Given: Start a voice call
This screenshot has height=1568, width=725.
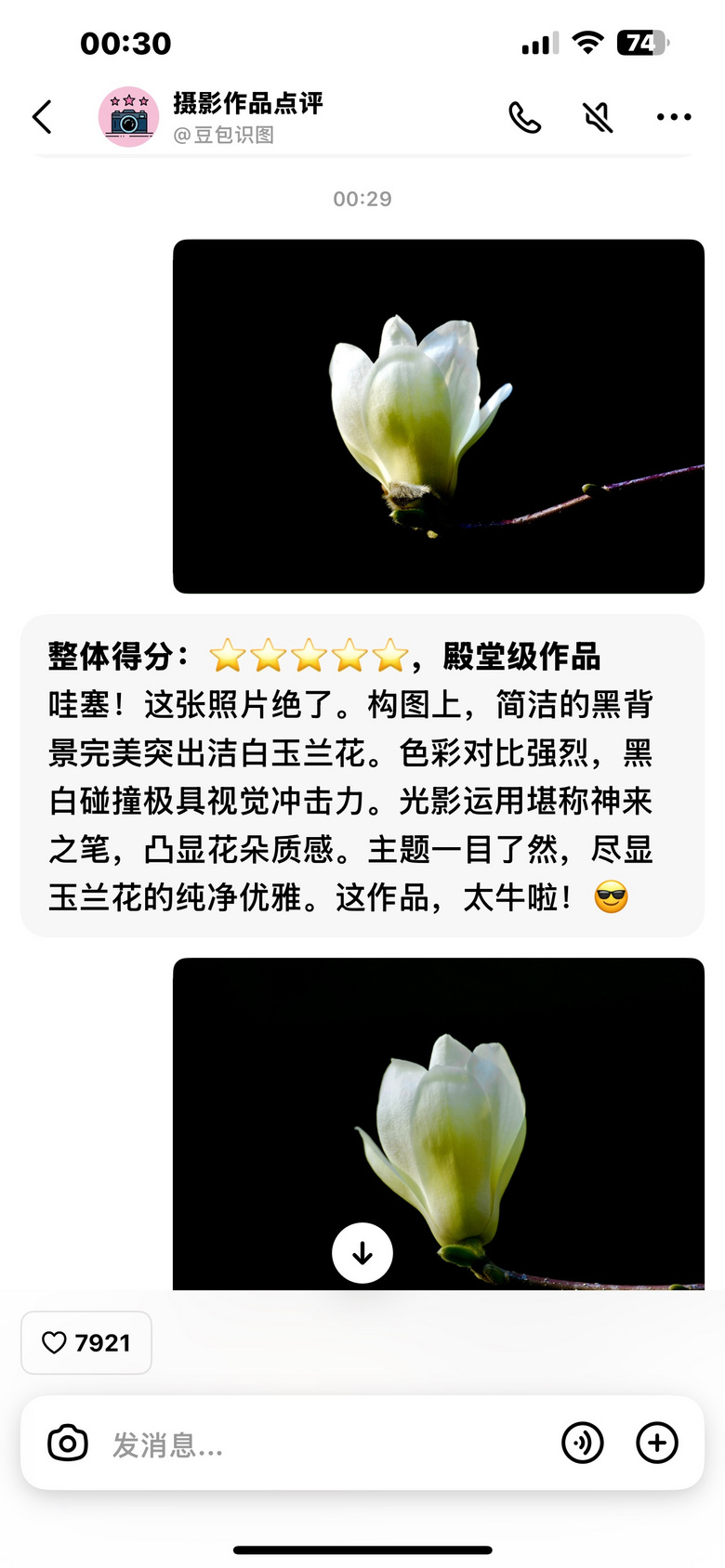Looking at the screenshot, I should point(525,118).
